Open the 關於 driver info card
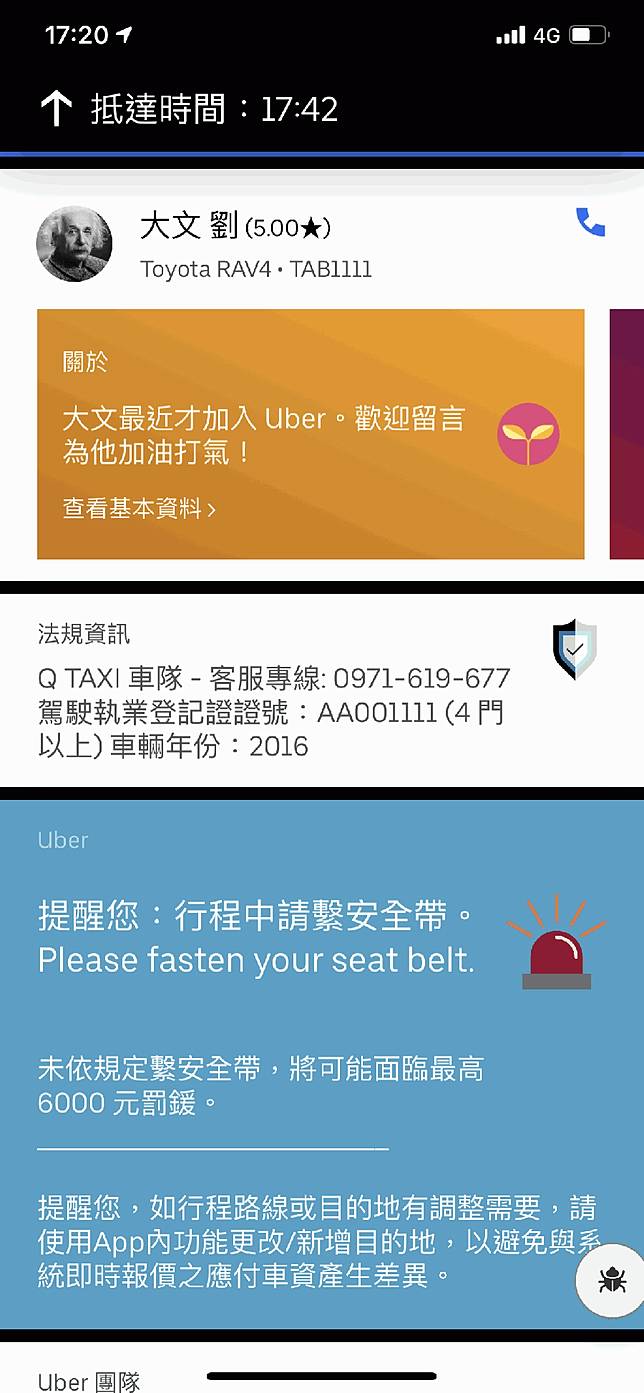Image resolution: width=644 pixels, height=1393 pixels. (x=310, y=434)
